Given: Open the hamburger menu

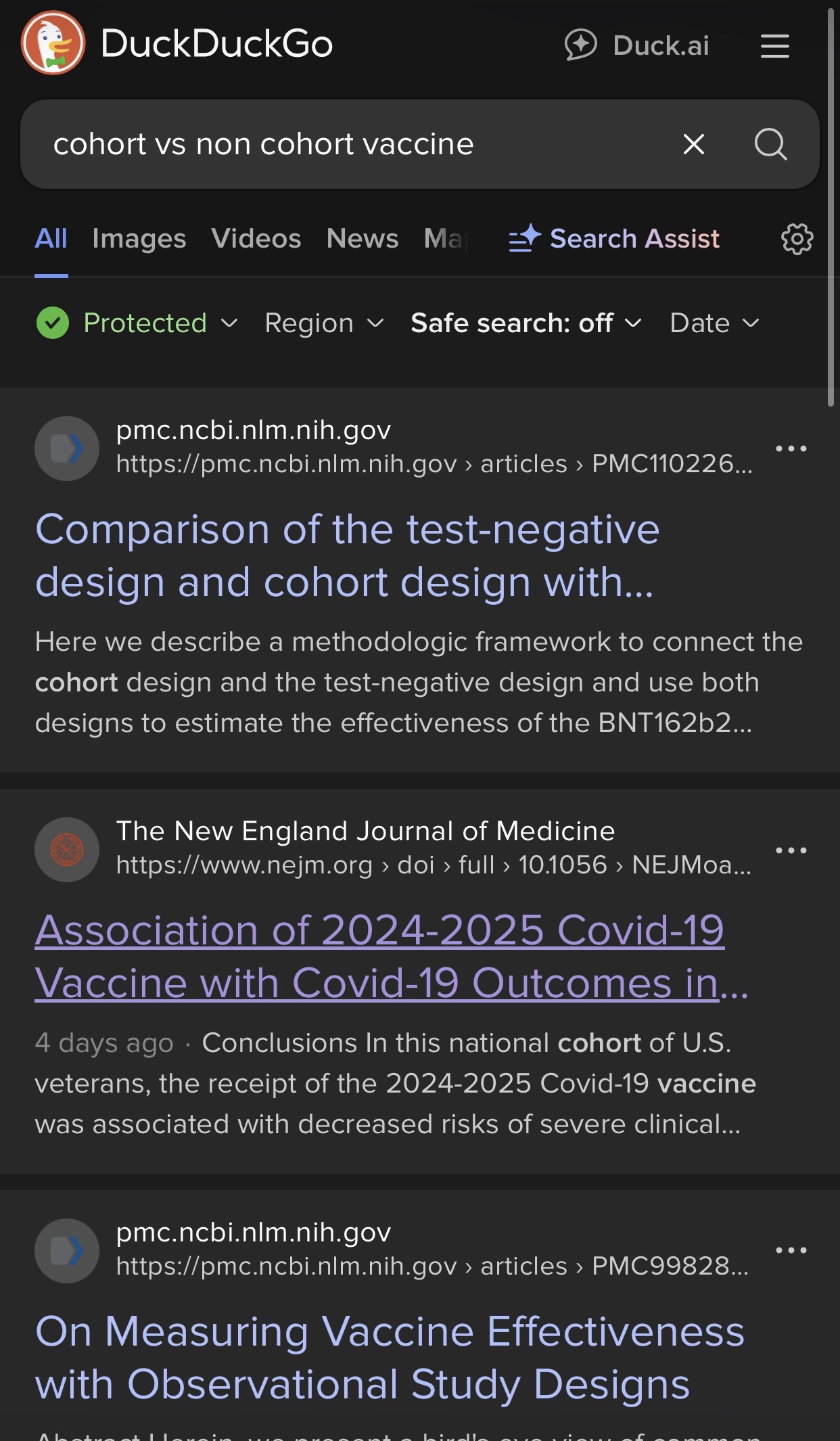Looking at the screenshot, I should point(774,46).
